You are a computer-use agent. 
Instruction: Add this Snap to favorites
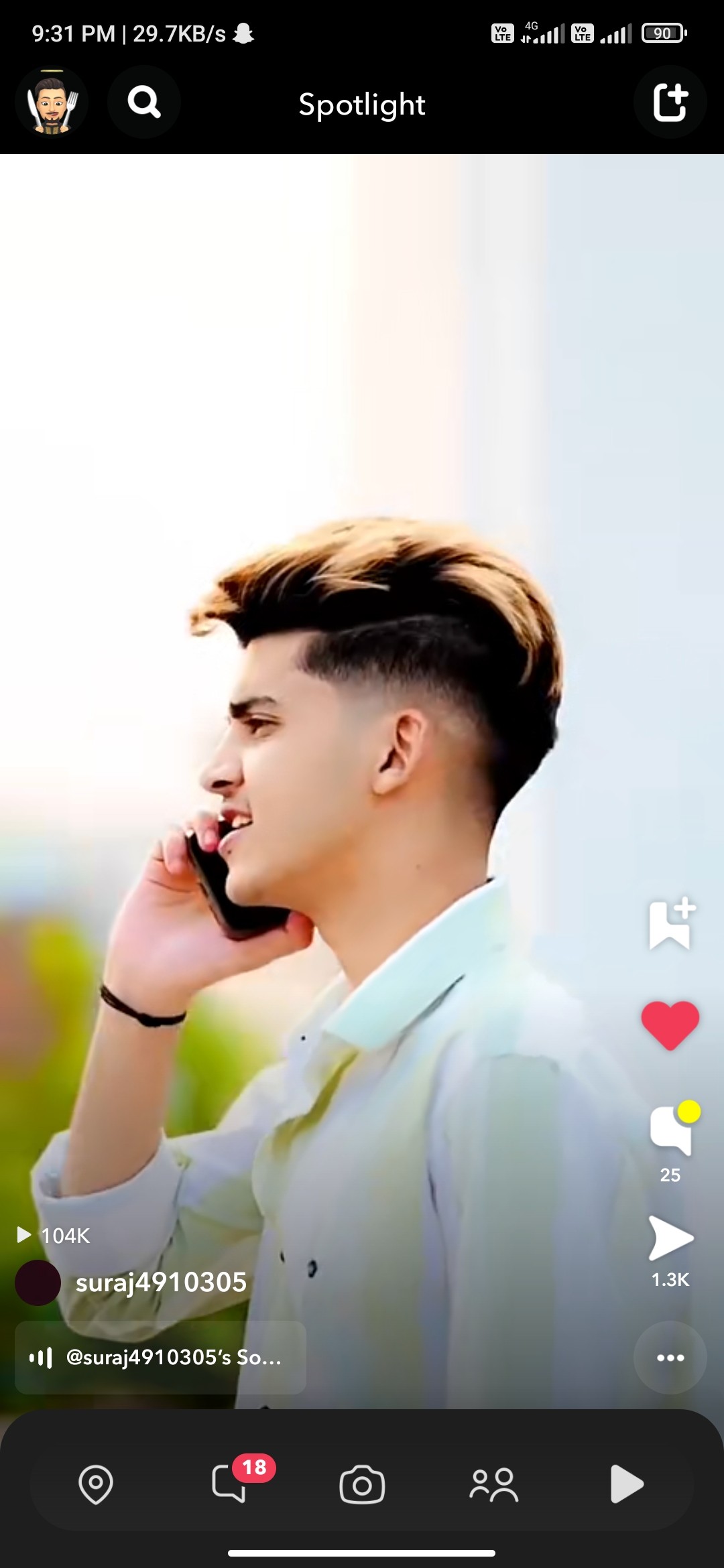point(670,924)
